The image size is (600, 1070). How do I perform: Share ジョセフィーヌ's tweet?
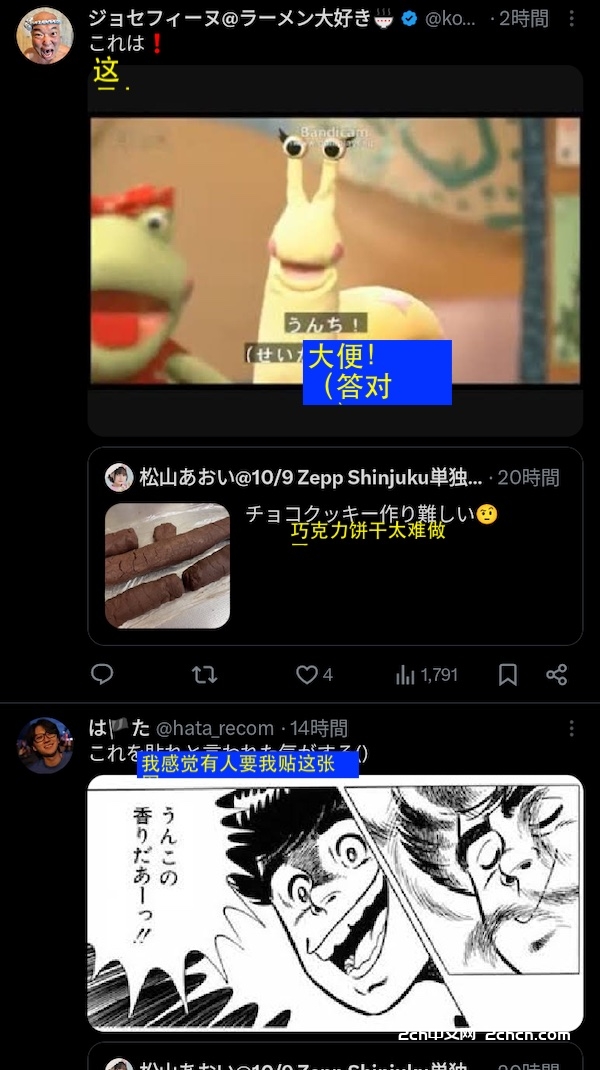tap(557, 675)
